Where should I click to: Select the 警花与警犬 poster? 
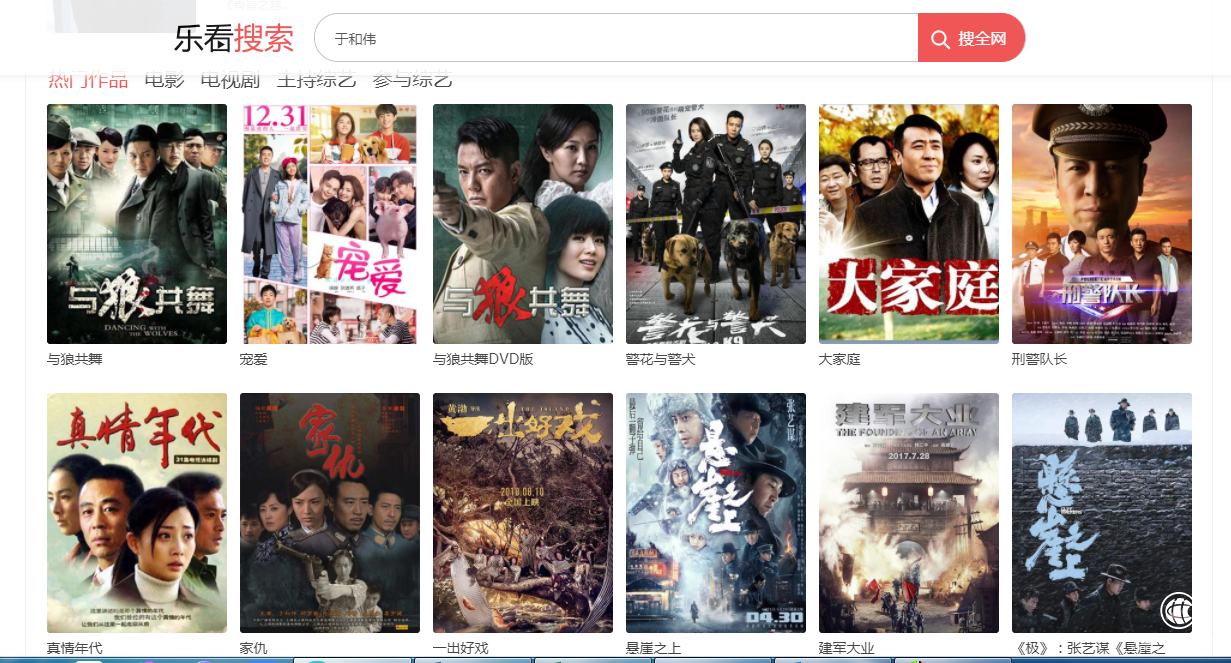[716, 224]
